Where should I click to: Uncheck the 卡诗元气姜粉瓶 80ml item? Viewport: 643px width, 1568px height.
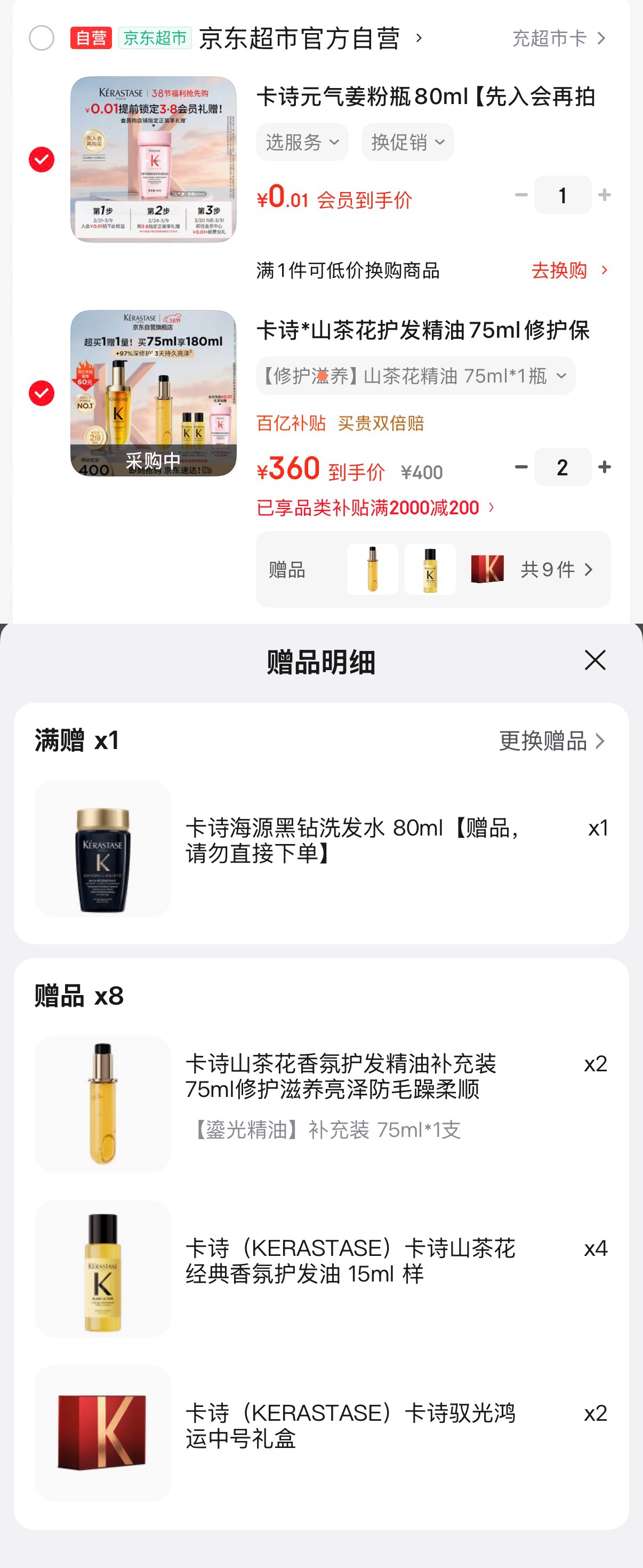(42, 160)
